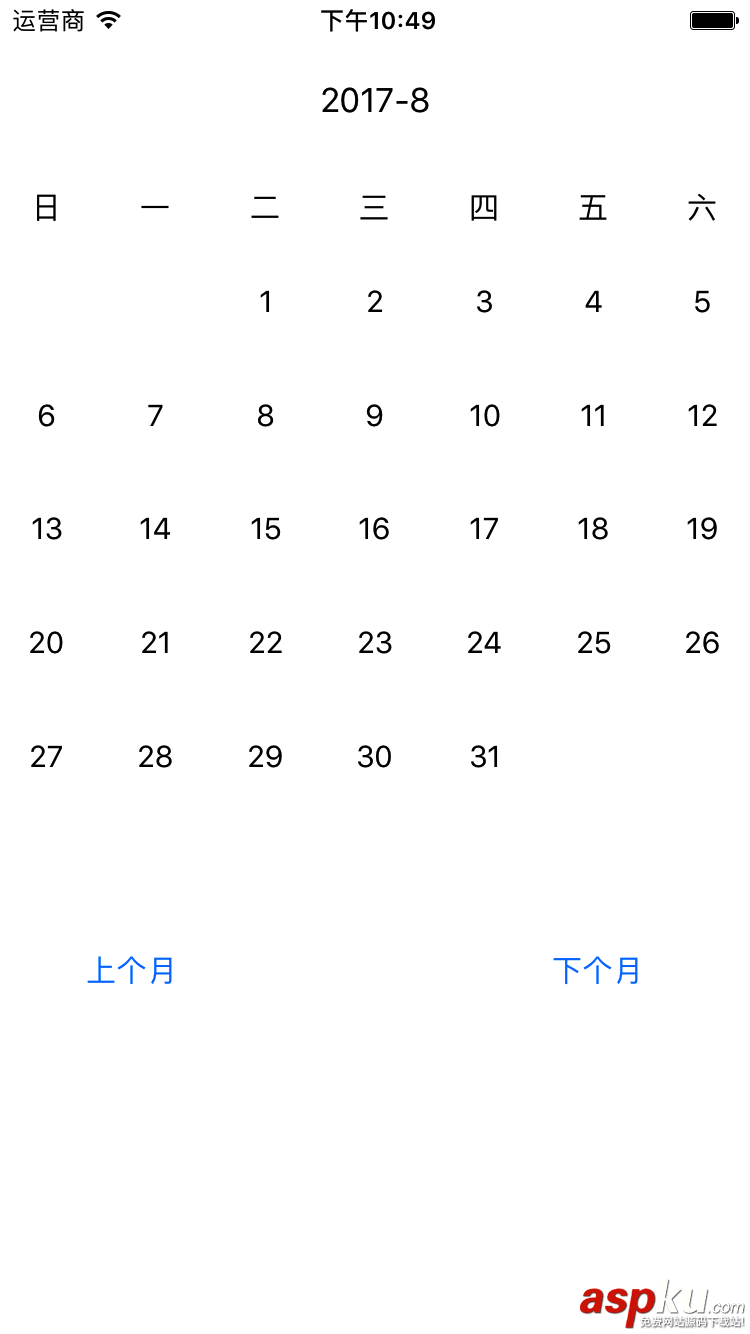Select date 1 in the calendar

point(265,302)
